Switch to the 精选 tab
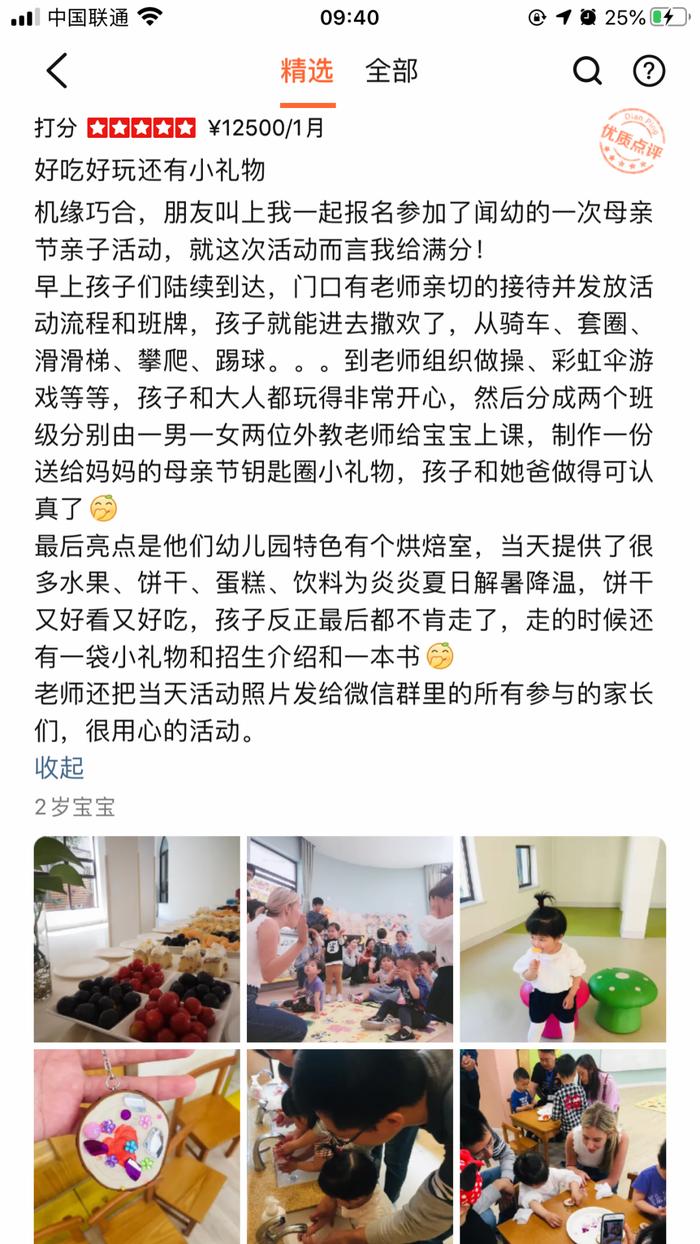This screenshot has height=1244, width=700. coord(307,71)
